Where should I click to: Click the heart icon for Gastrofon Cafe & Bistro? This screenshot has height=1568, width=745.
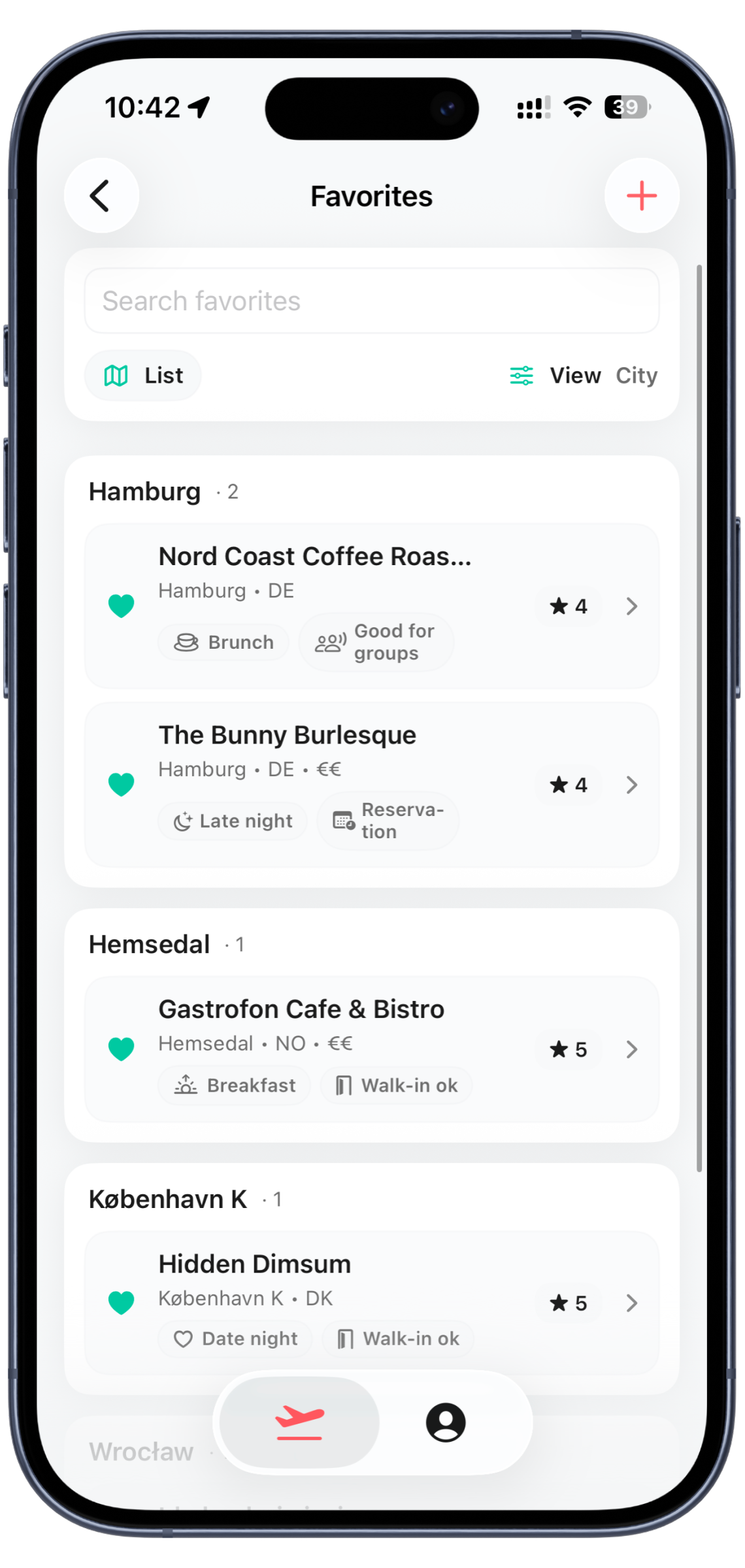(x=122, y=1049)
